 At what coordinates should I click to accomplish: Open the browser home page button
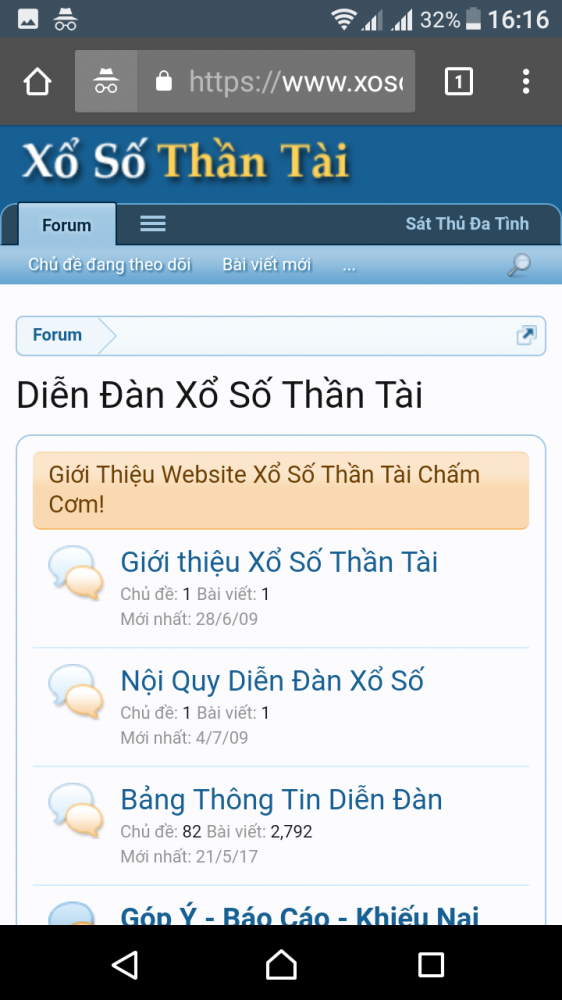coord(37,82)
